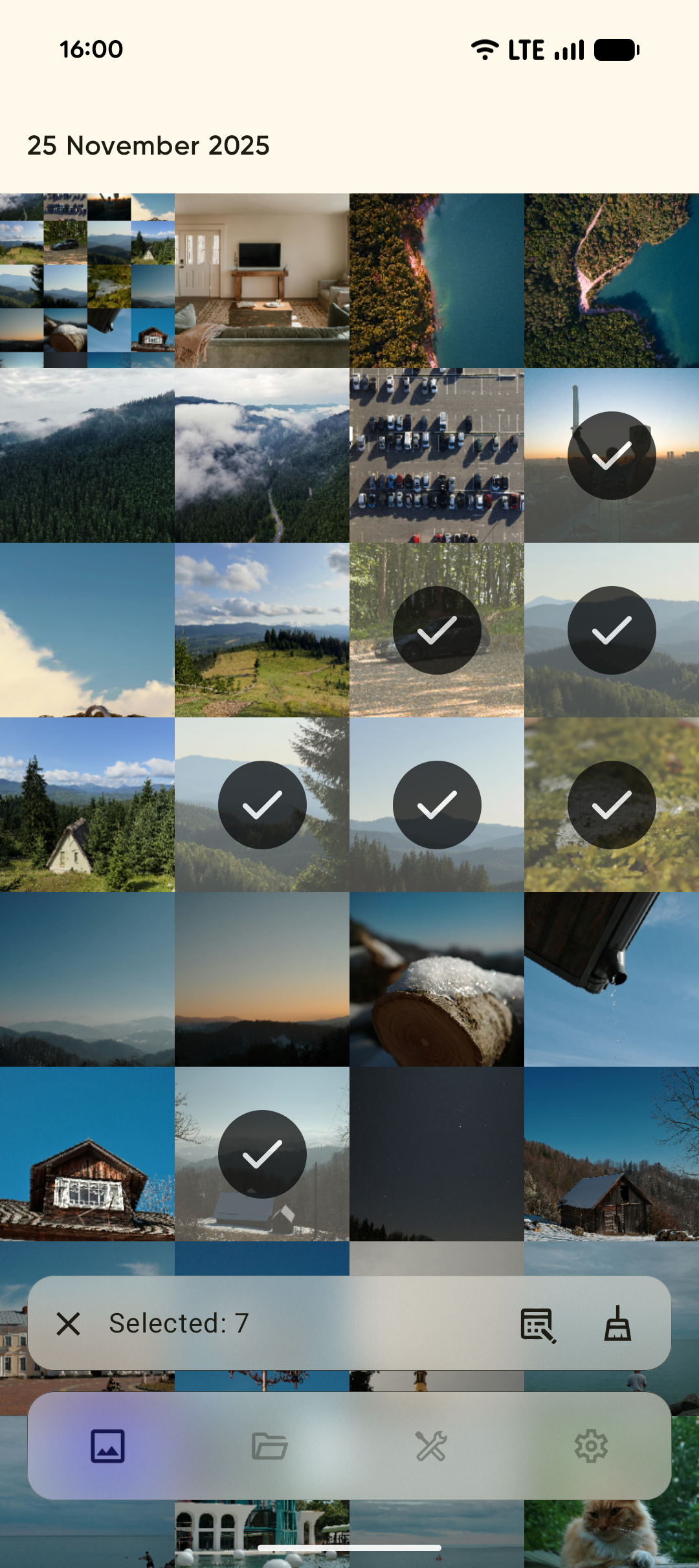Screen dimensions: 699x1568
Task: Open the tools tab
Action: point(430,1446)
